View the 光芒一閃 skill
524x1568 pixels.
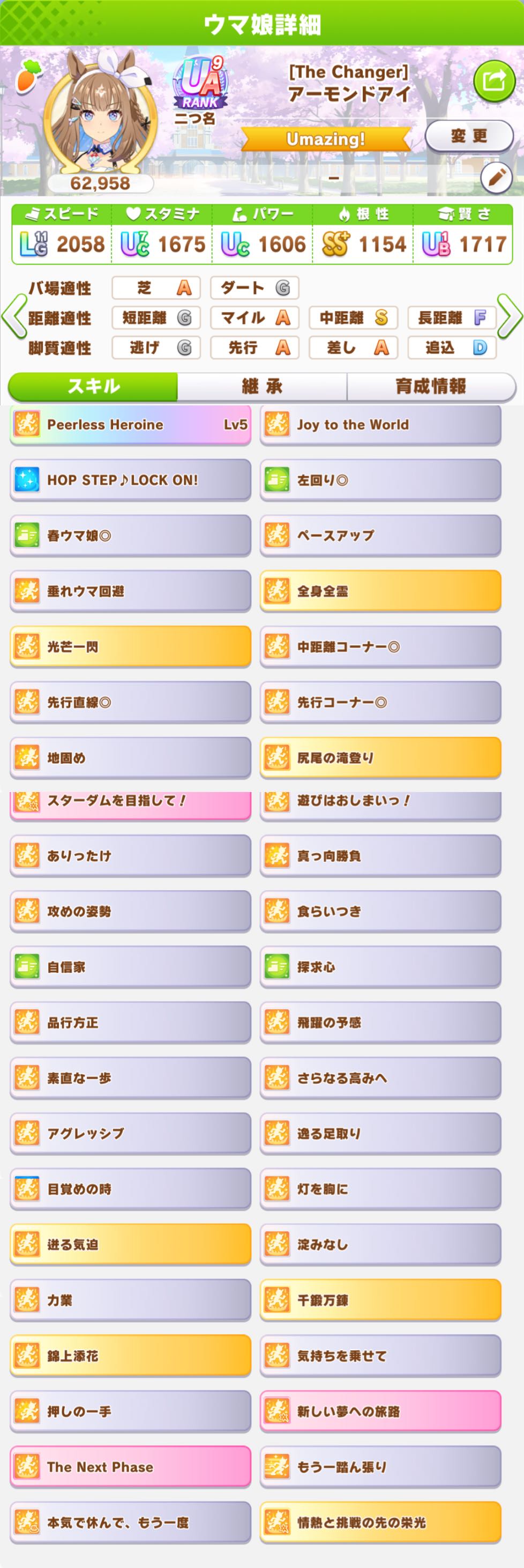click(130, 646)
